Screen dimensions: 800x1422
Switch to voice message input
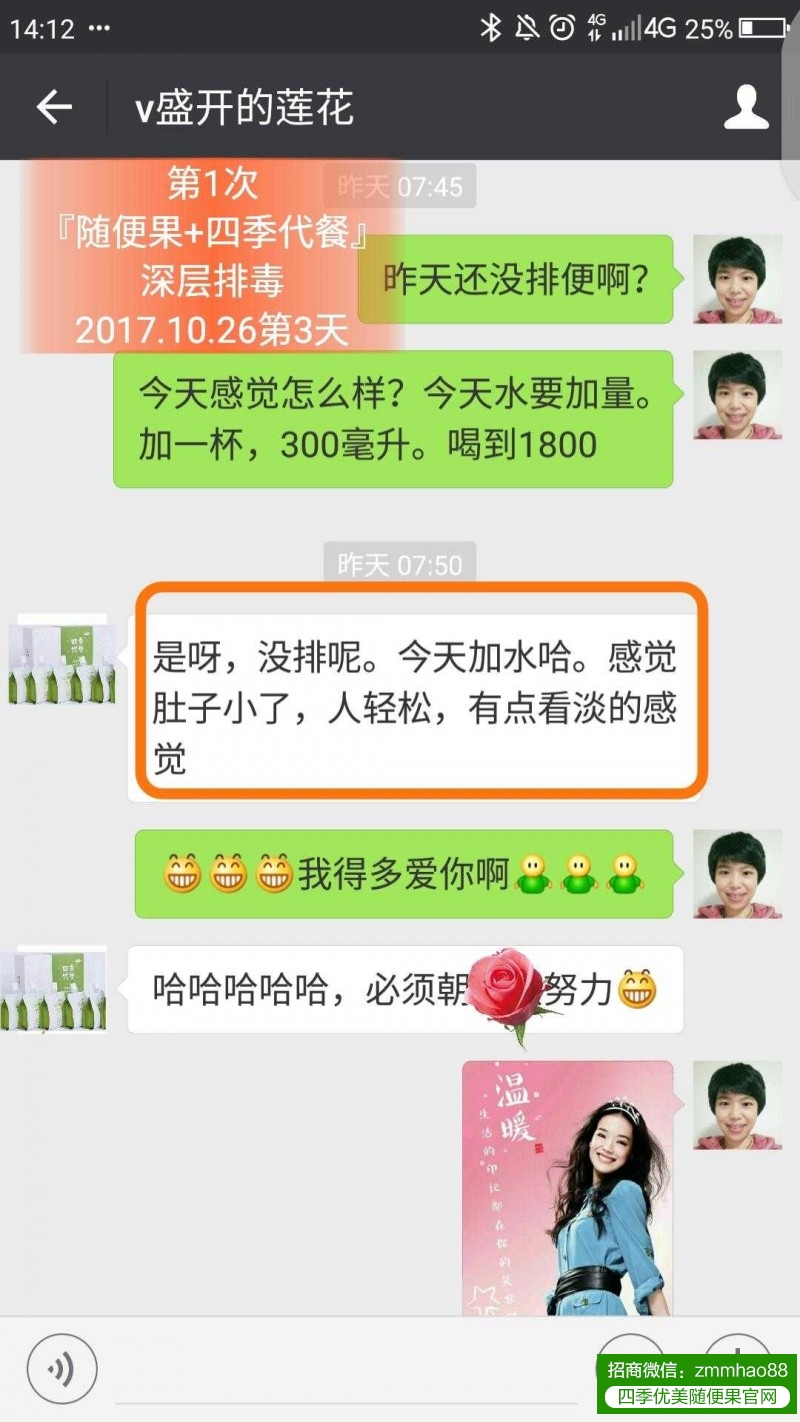(62, 1369)
